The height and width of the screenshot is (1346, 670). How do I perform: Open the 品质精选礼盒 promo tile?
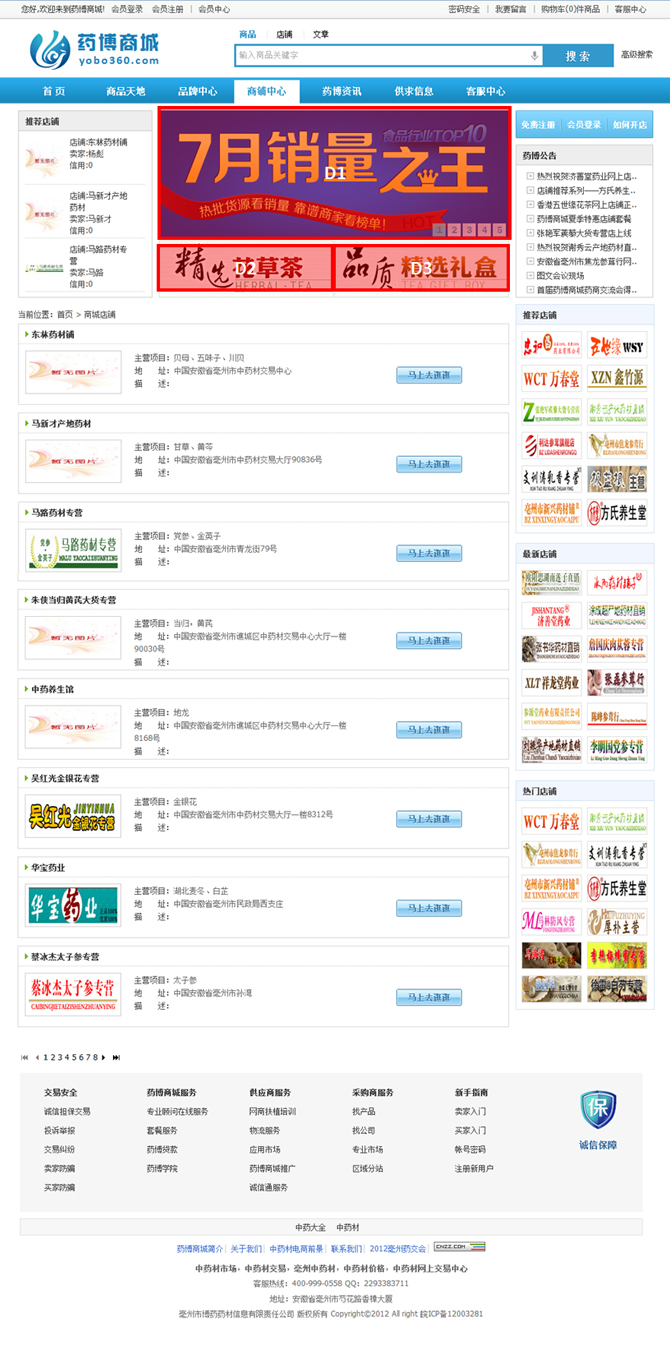(421, 268)
